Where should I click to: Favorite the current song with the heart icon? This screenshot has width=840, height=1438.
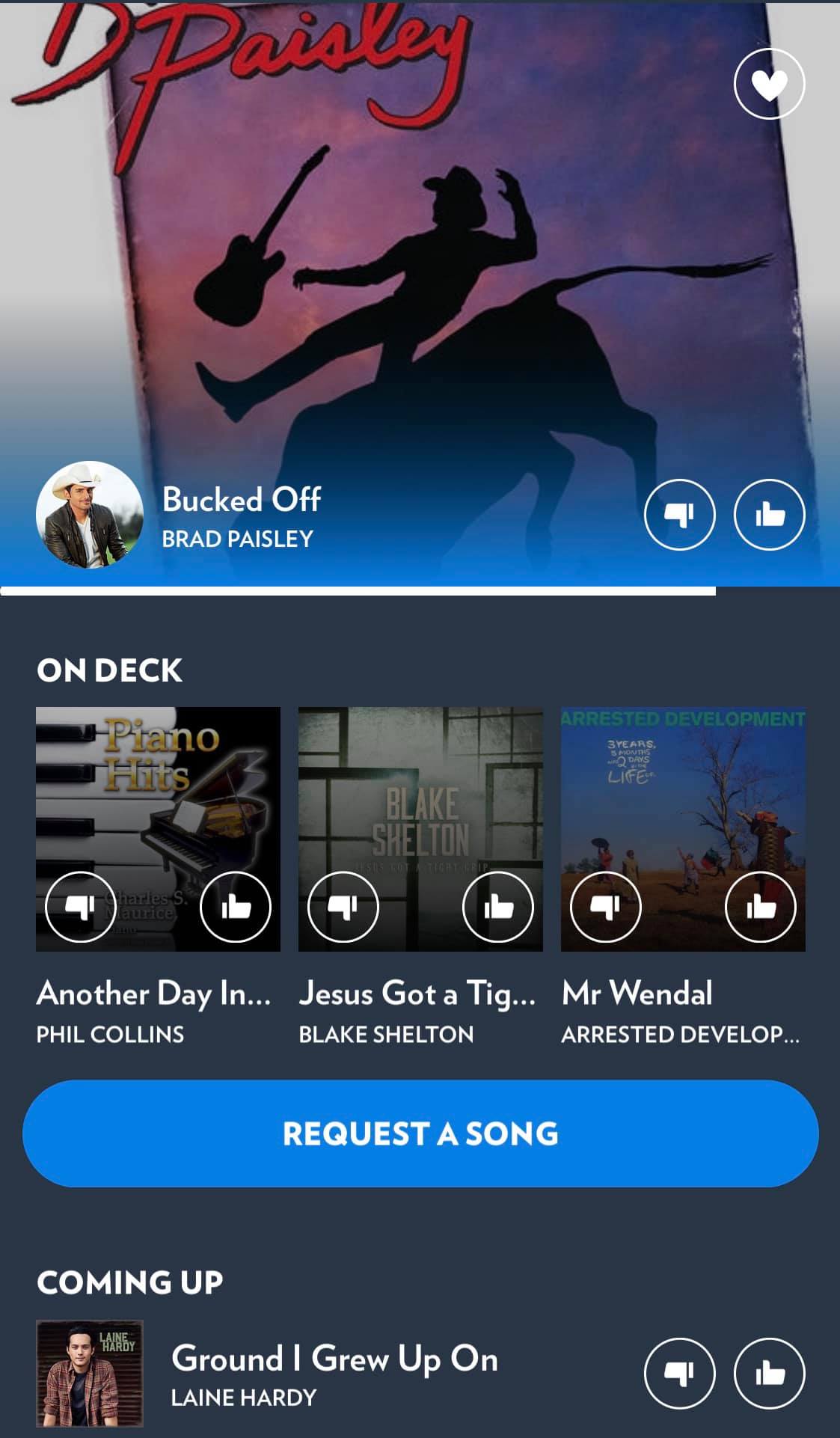coord(769,83)
